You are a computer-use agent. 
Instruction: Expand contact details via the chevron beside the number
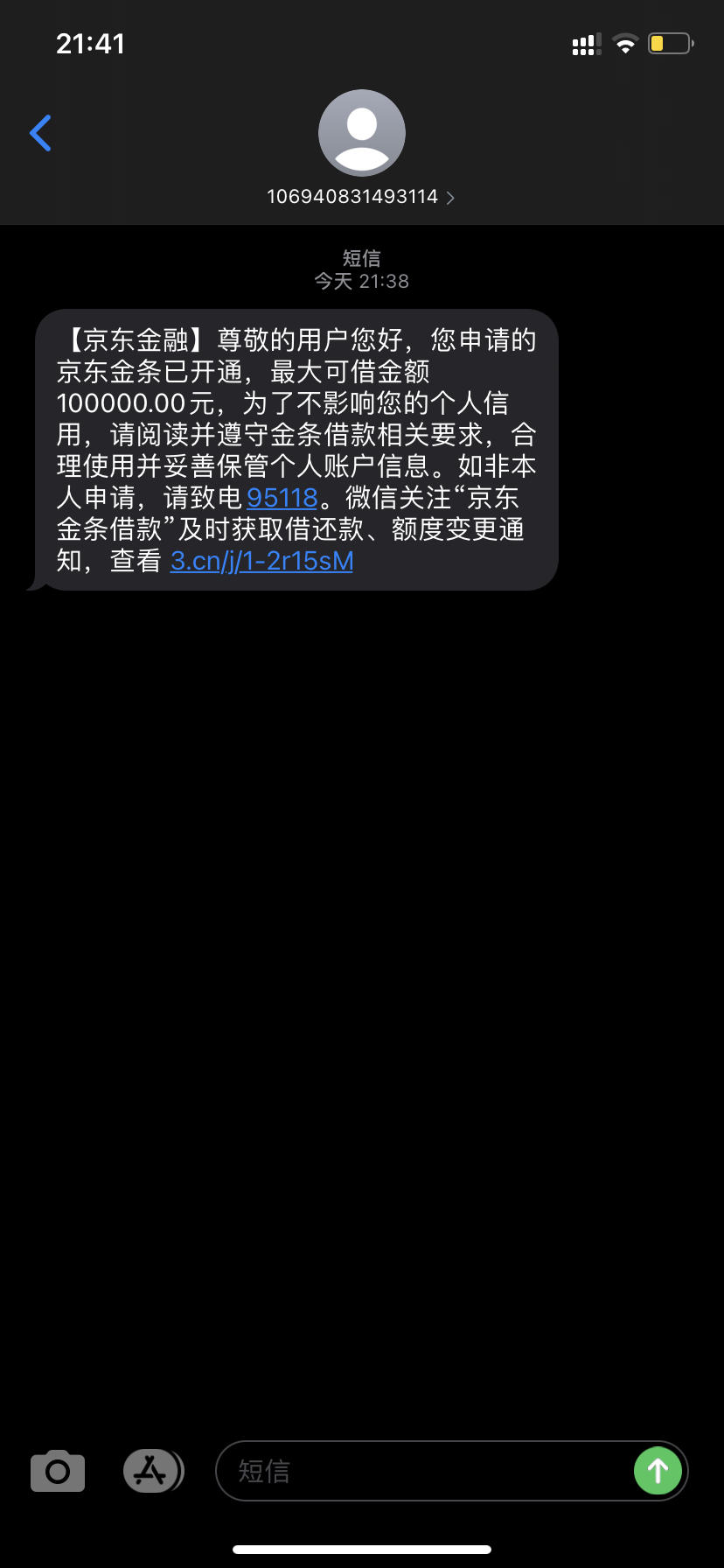(x=450, y=197)
